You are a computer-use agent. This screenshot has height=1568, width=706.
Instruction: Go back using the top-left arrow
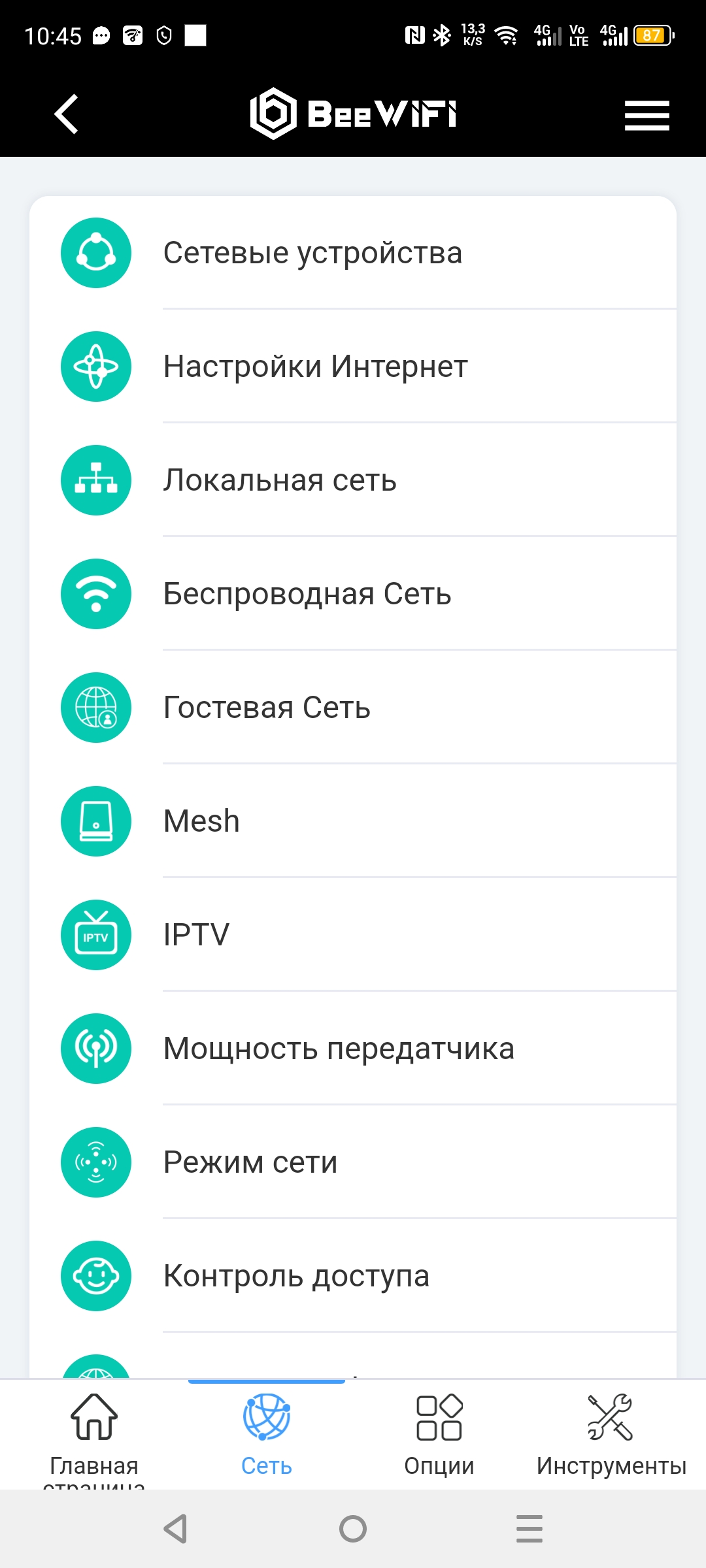pyautogui.click(x=66, y=114)
